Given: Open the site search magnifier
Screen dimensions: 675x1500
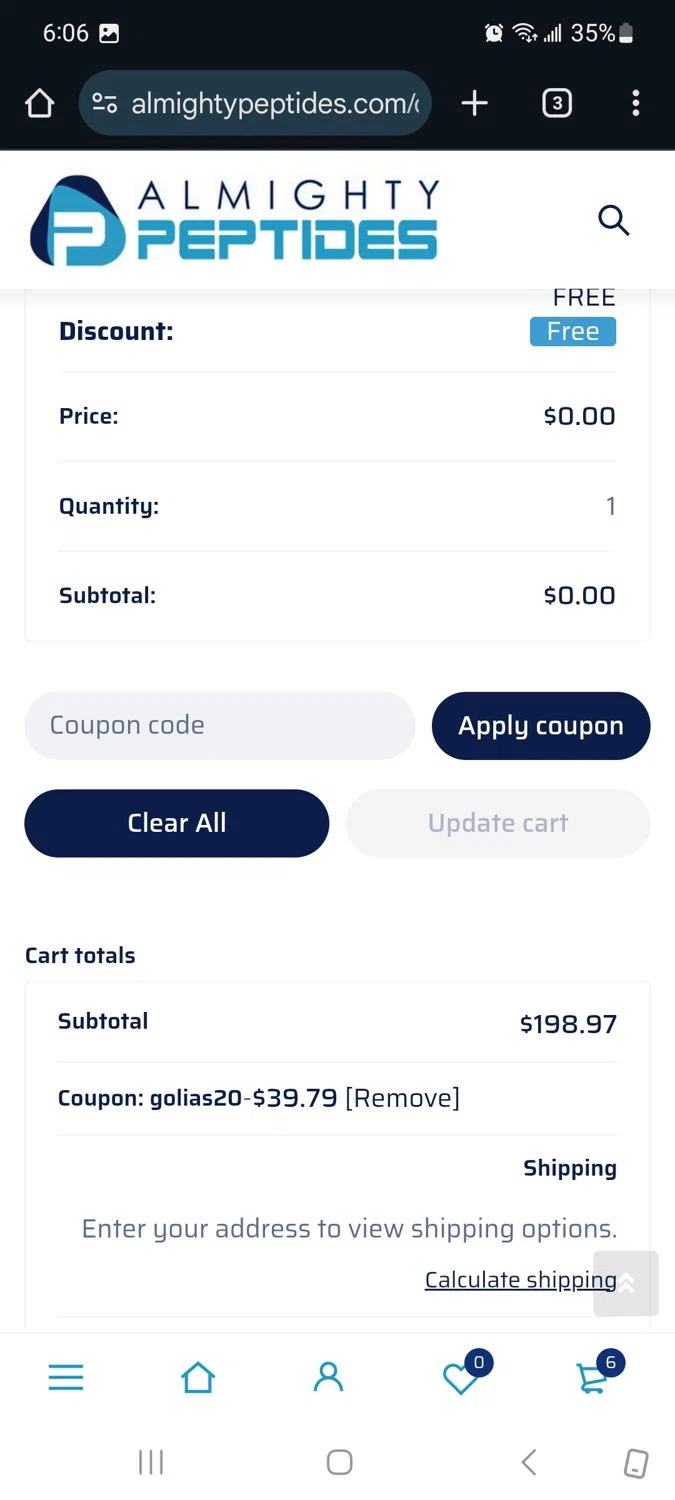Looking at the screenshot, I should pyautogui.click(x=613, y=220).
